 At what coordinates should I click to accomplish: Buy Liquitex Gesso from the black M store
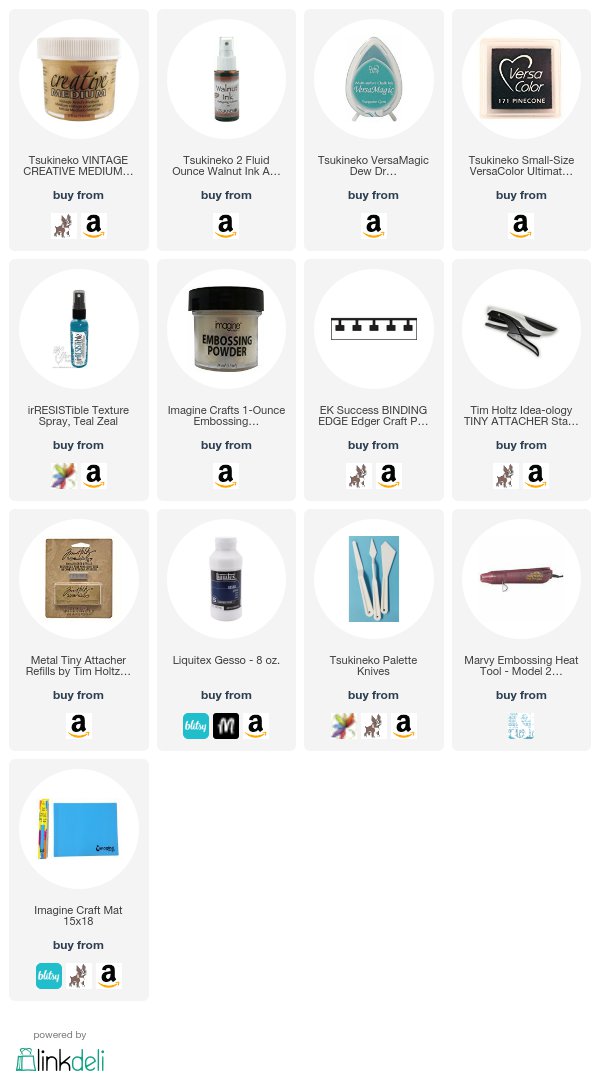click(226, 726)
